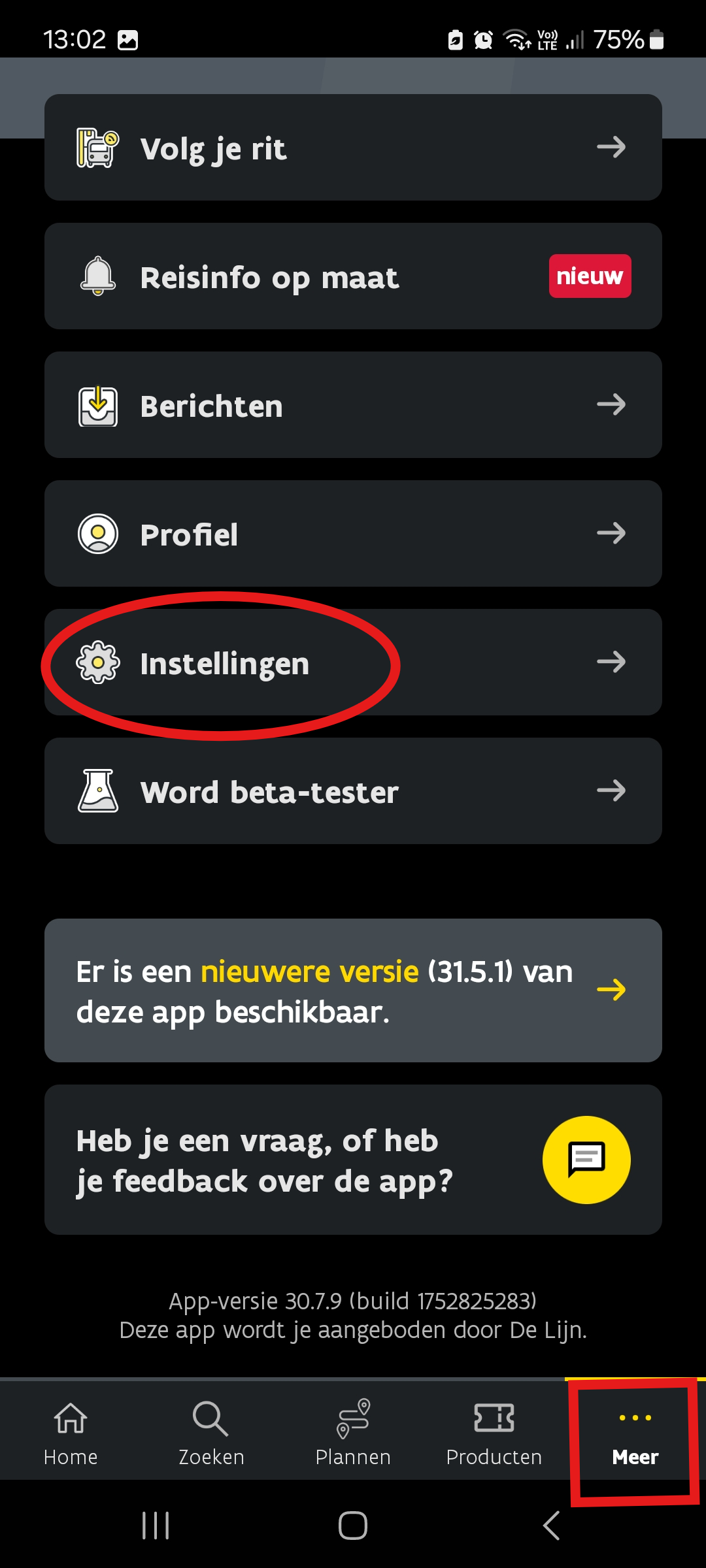Open Volg je rit

[353, 148]
